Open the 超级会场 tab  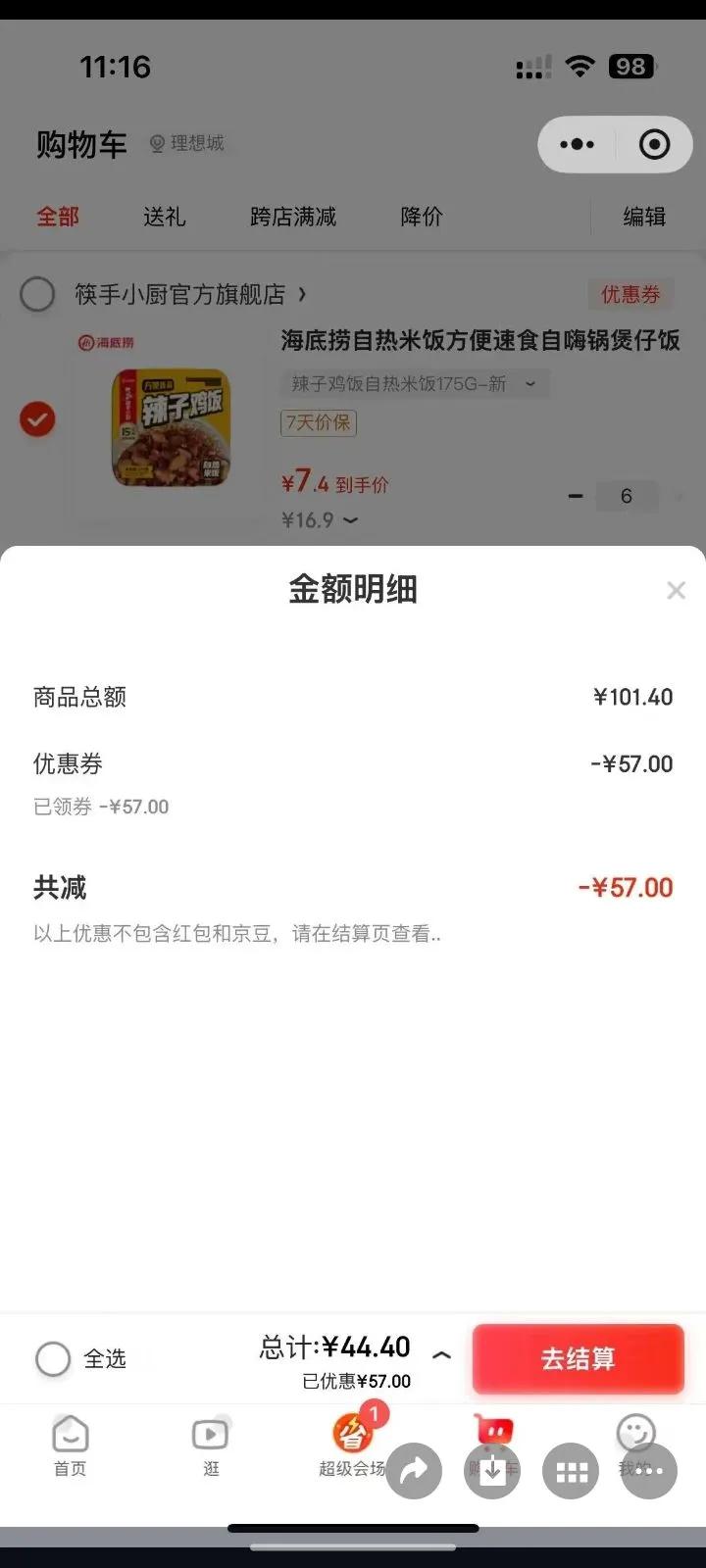coord(352,1445)
